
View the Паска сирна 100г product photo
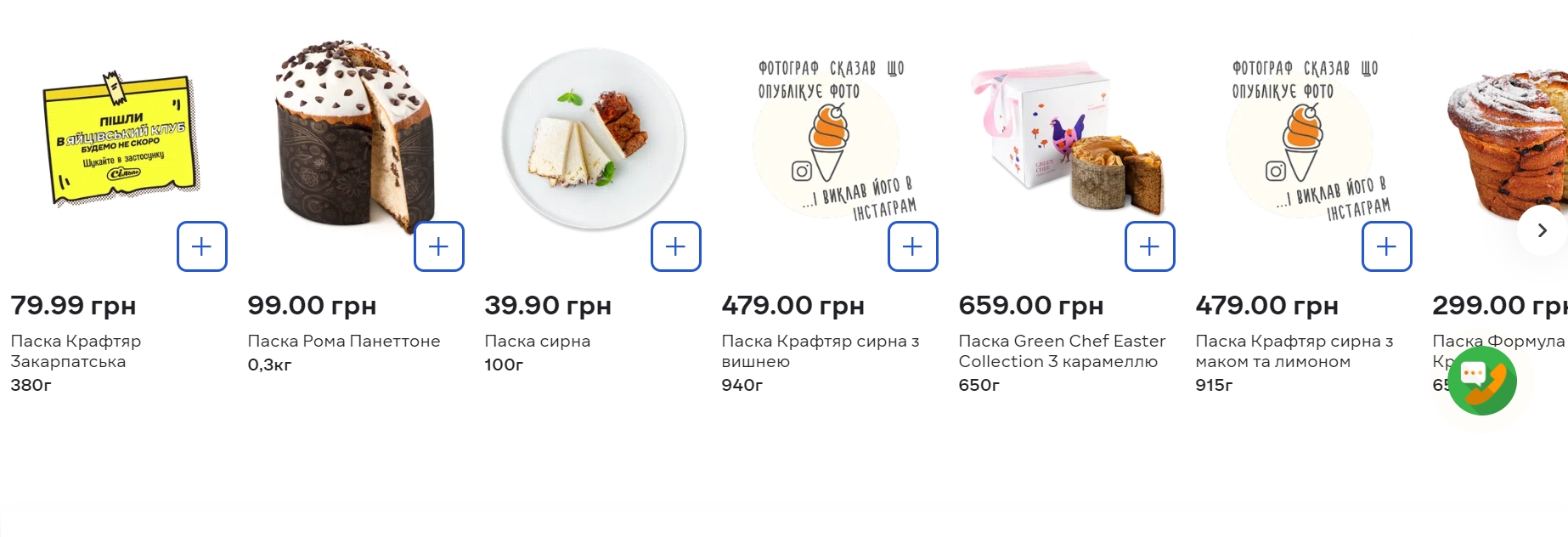click(x=593, y=138)
